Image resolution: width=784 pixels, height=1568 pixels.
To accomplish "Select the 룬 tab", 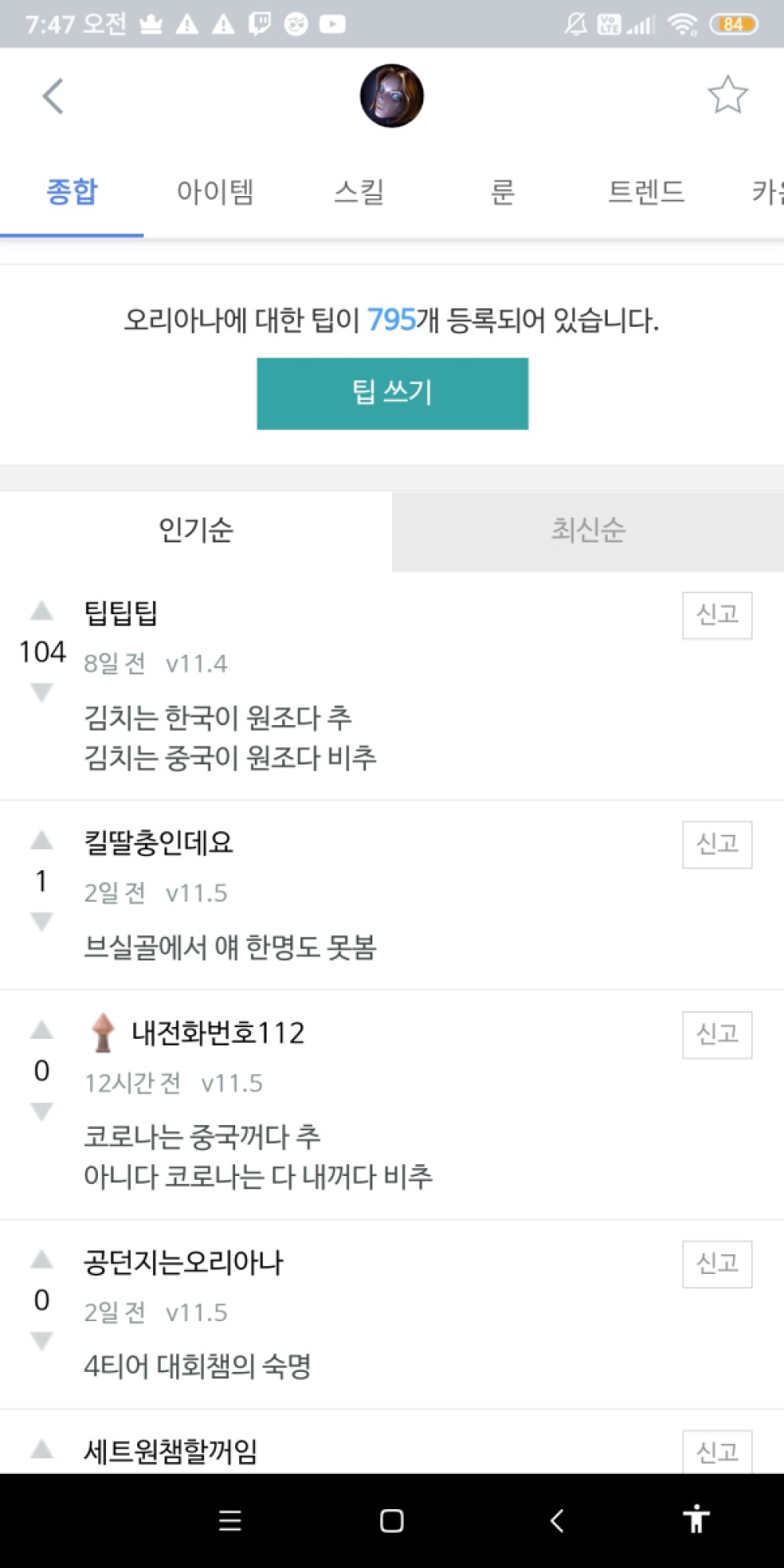I will [502, 192].
